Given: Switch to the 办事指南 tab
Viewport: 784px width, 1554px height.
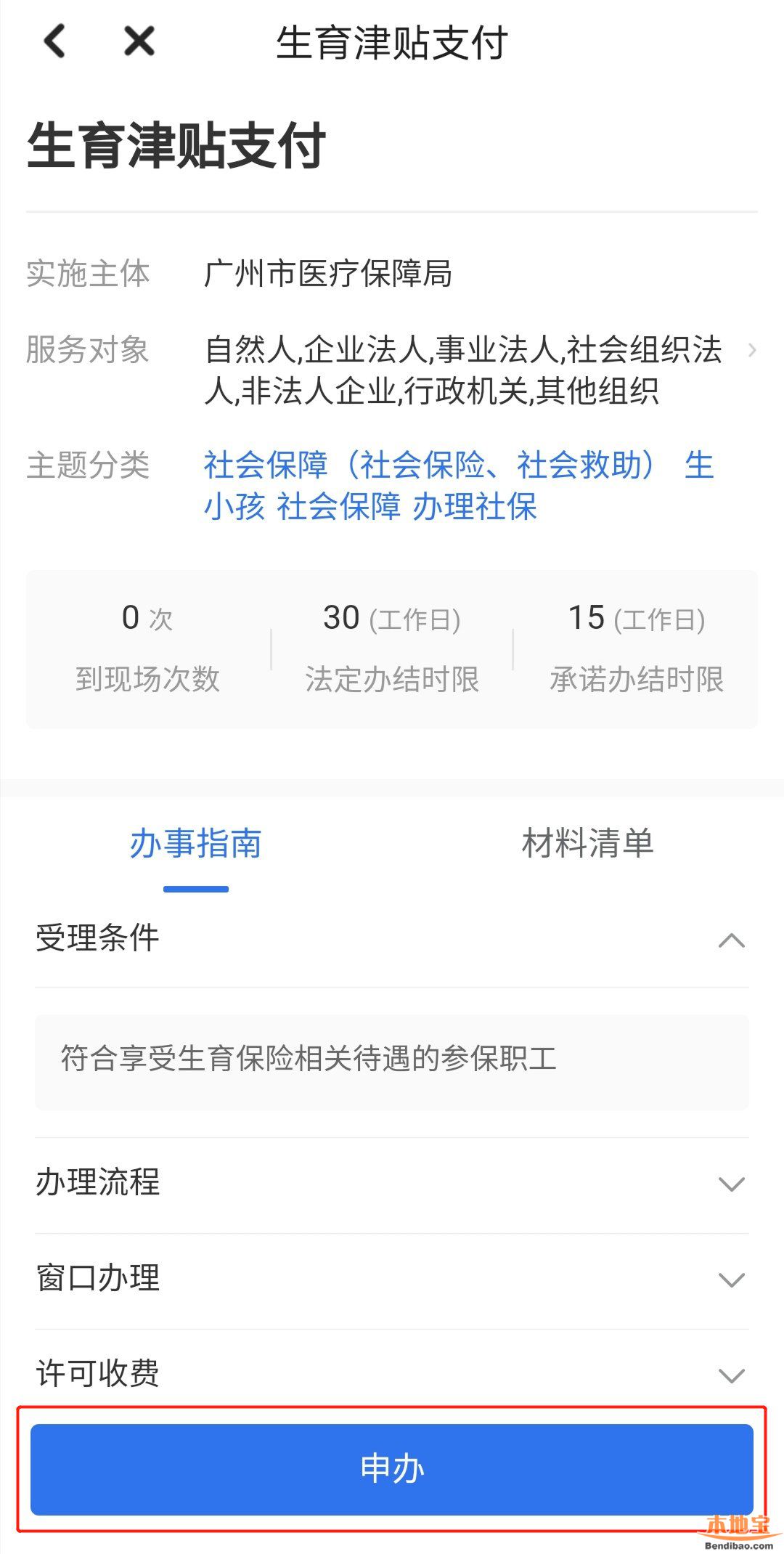Looking at the screenshot, I should tap(196, 845).
